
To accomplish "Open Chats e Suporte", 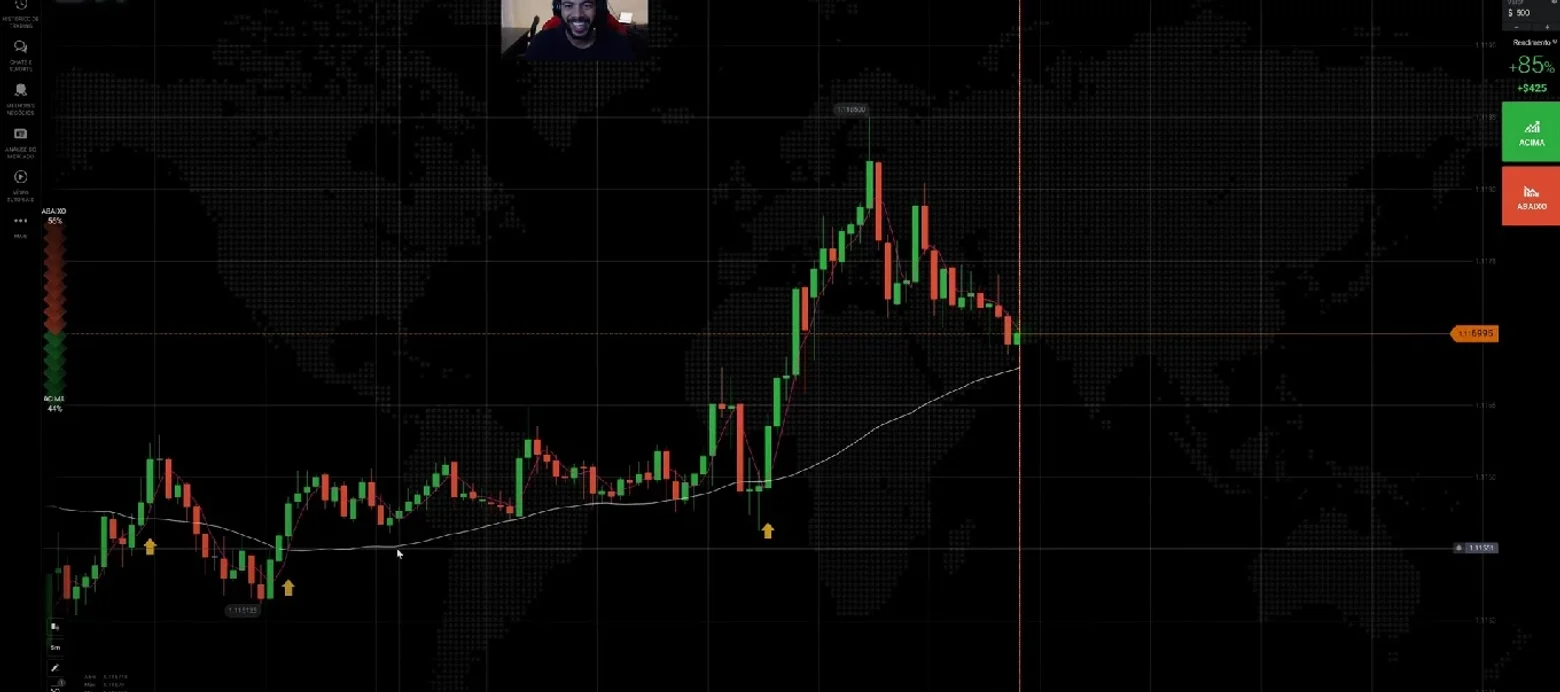I will point(20,54).
